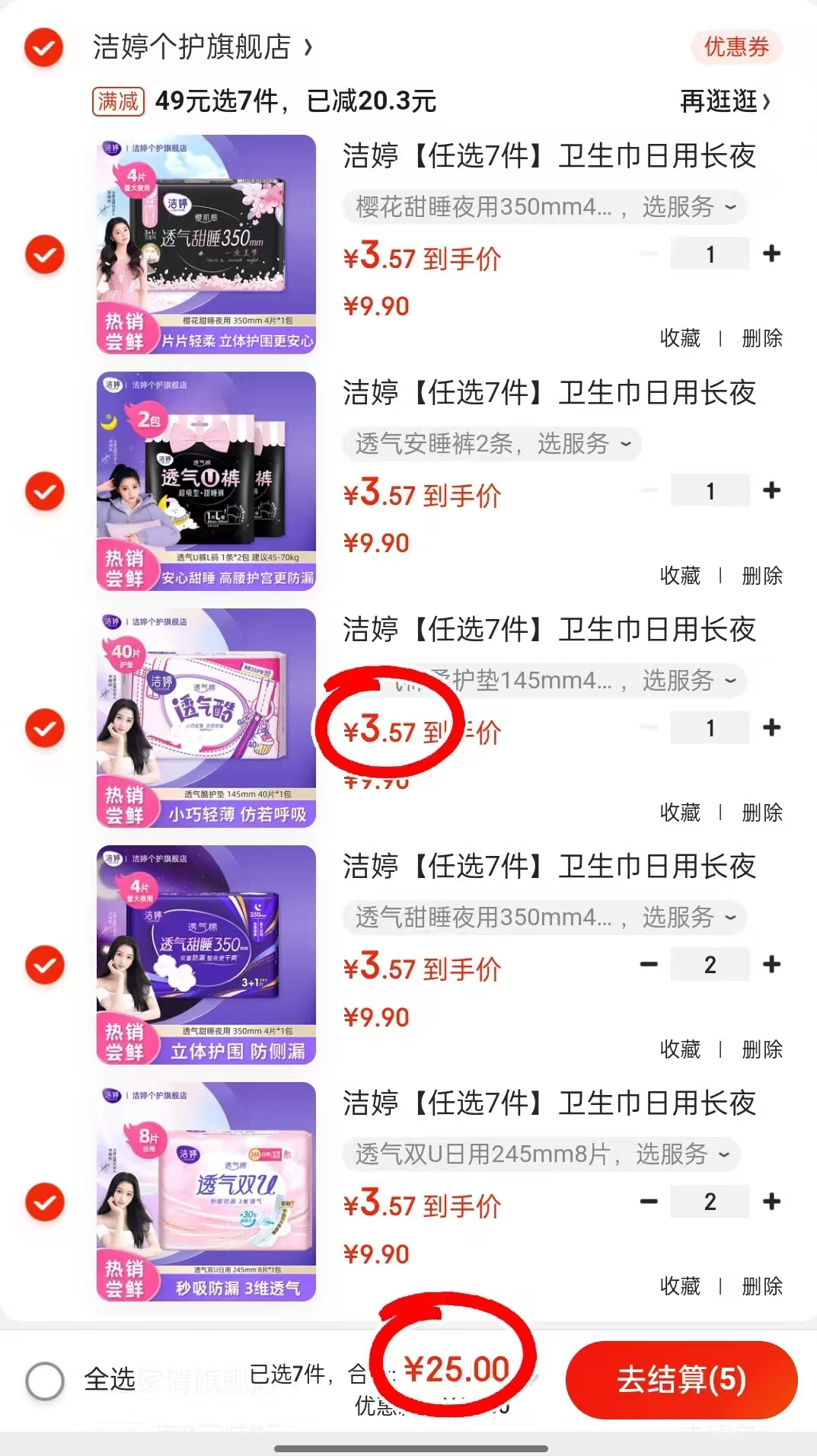
Task: Deselect the 透气双U日用 item checkbox
Action: tap(44, 1202)
